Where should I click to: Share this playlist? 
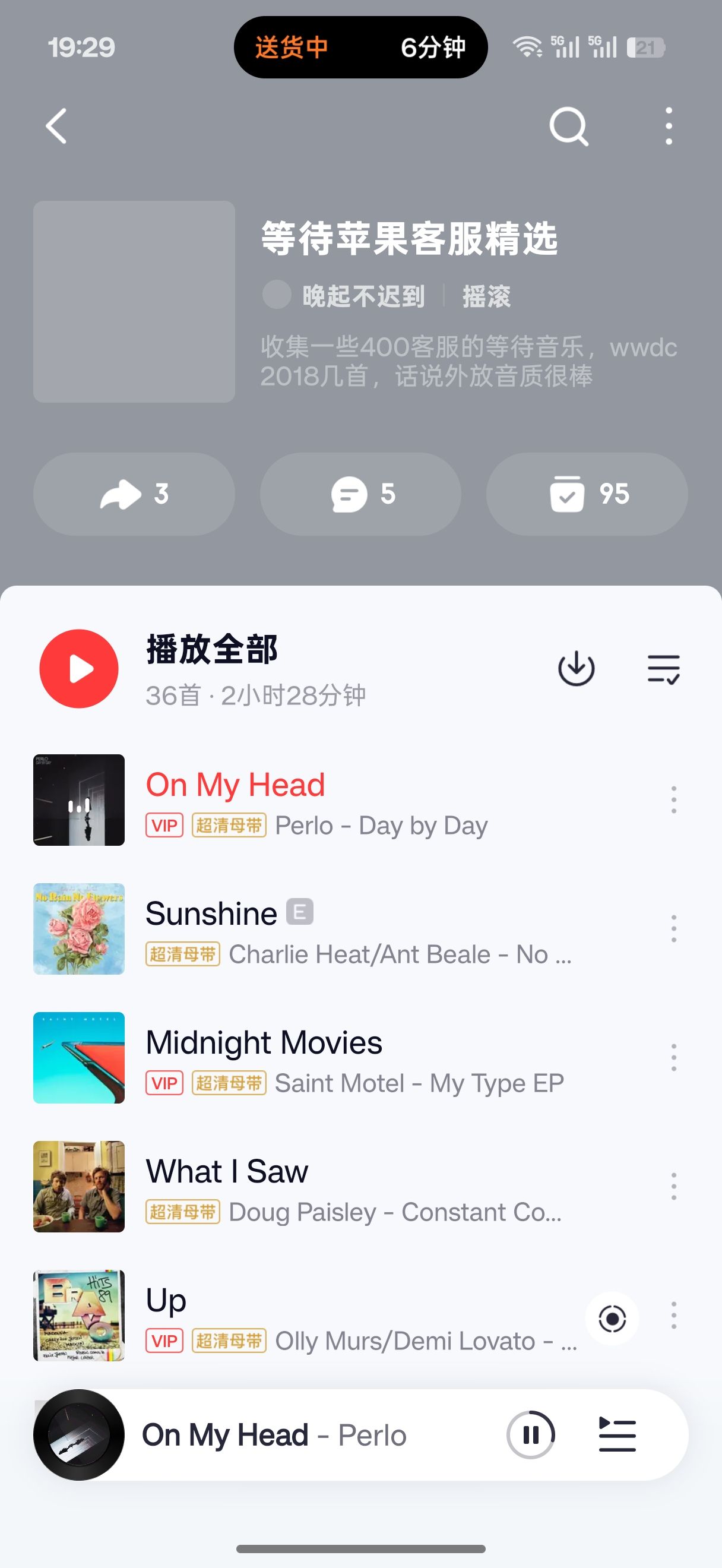click(134, 494)
